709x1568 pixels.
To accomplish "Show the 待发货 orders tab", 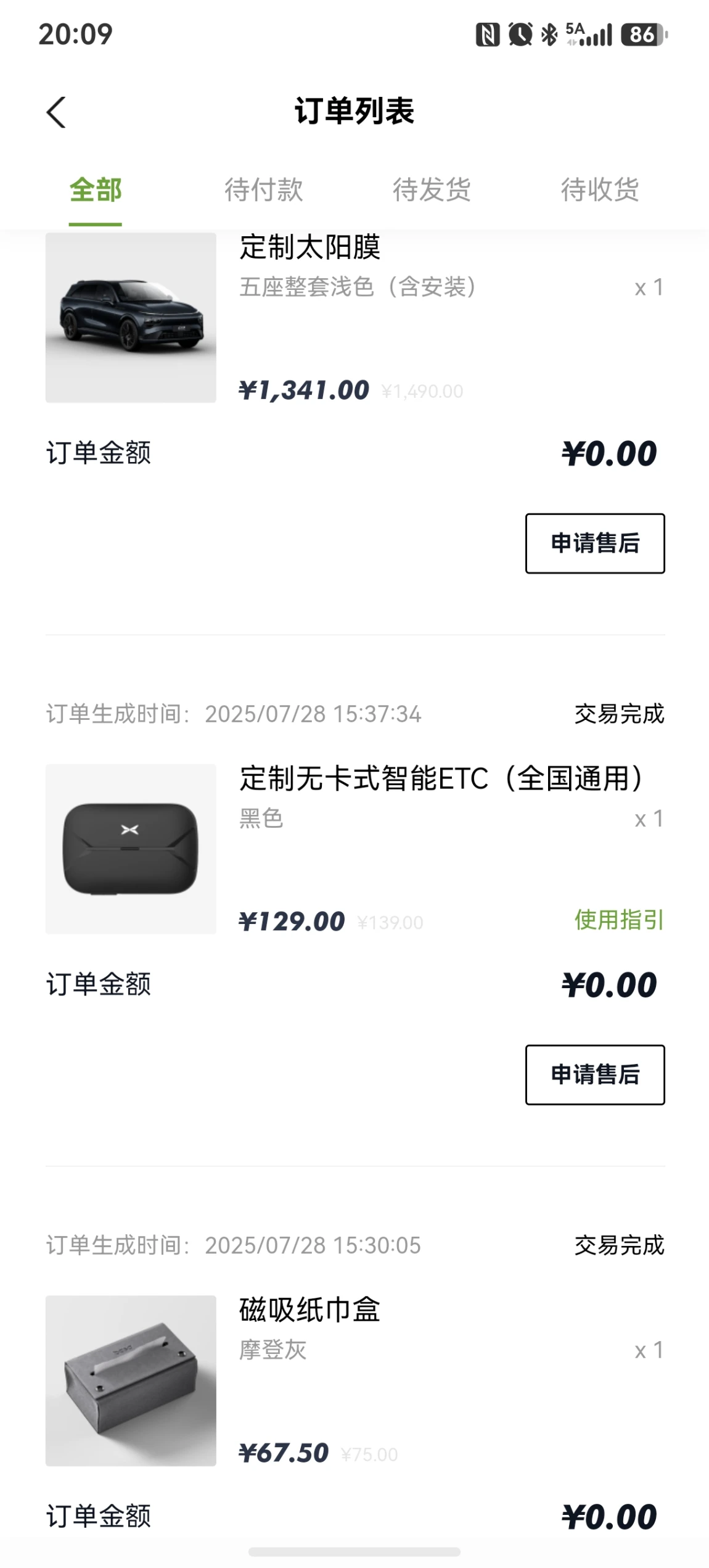I will (432, 189).
